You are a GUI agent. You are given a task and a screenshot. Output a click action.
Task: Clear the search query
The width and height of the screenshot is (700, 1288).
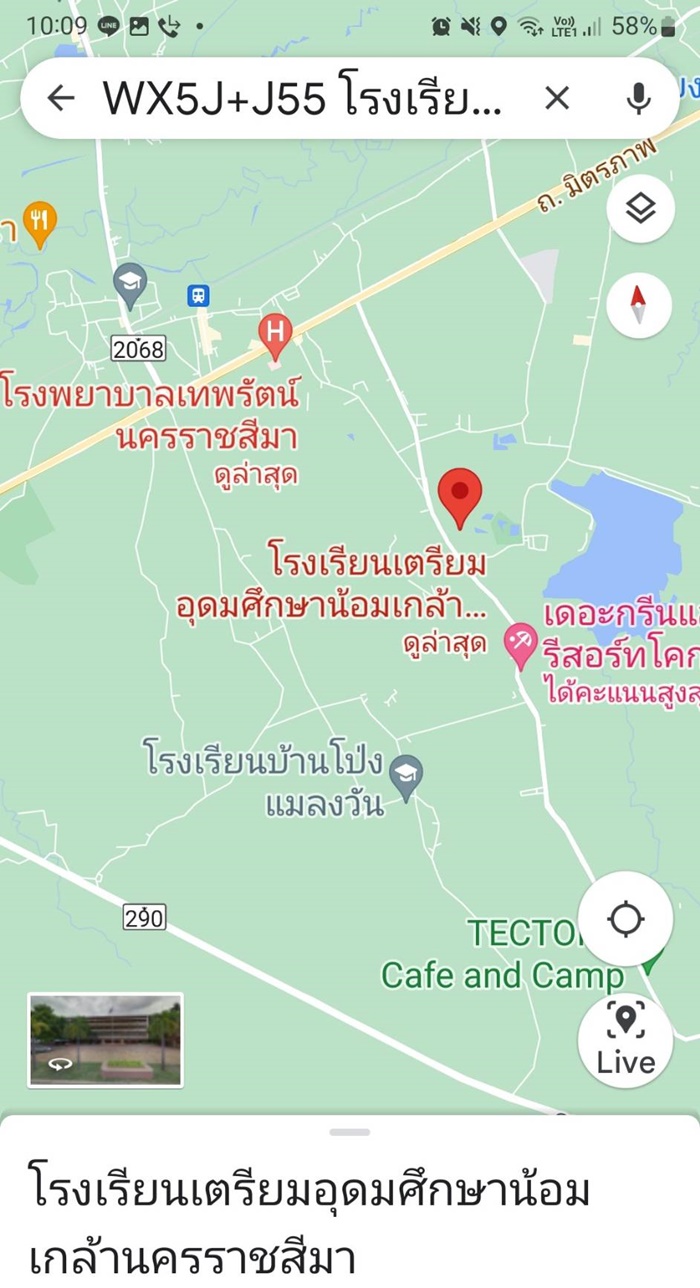point(557,98)
